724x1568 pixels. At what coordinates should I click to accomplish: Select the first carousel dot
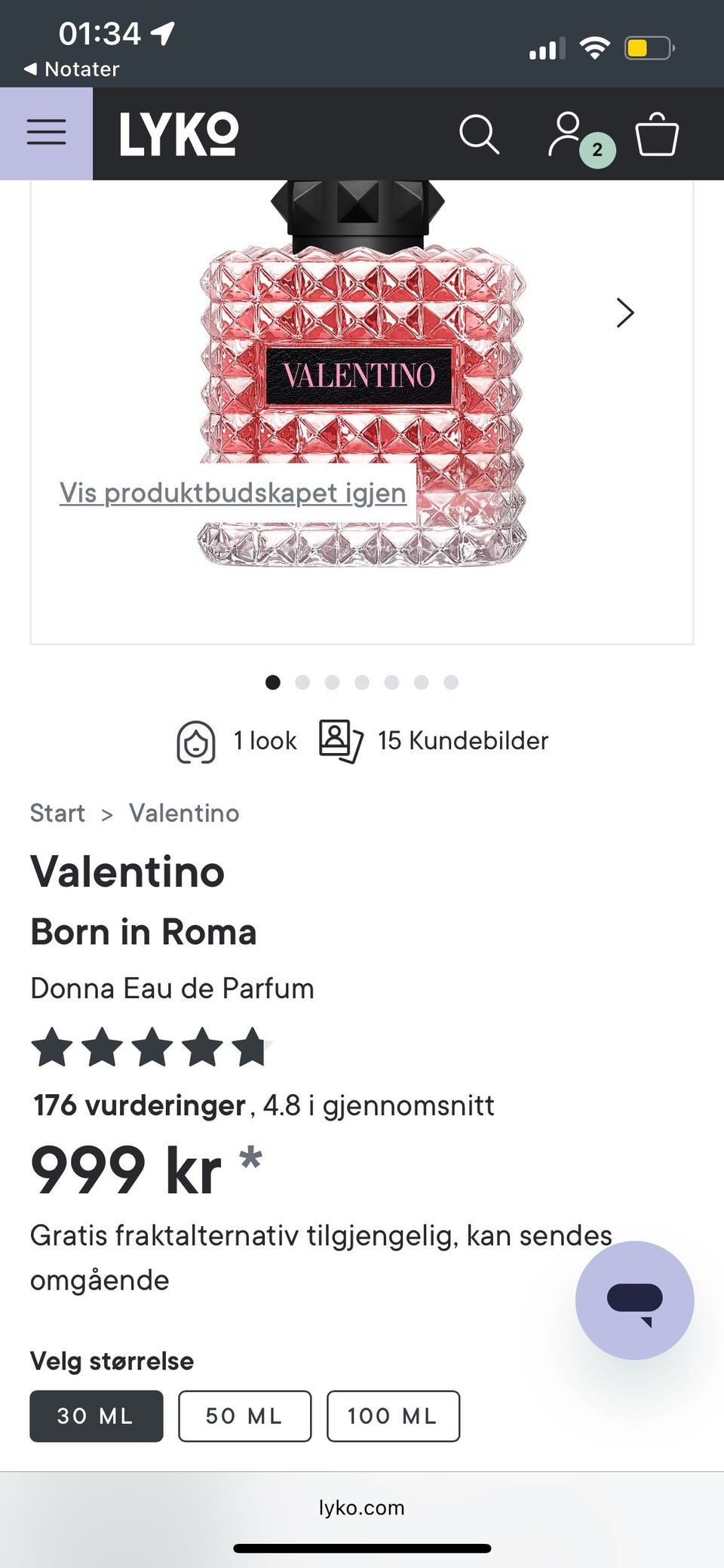(273, 682)
